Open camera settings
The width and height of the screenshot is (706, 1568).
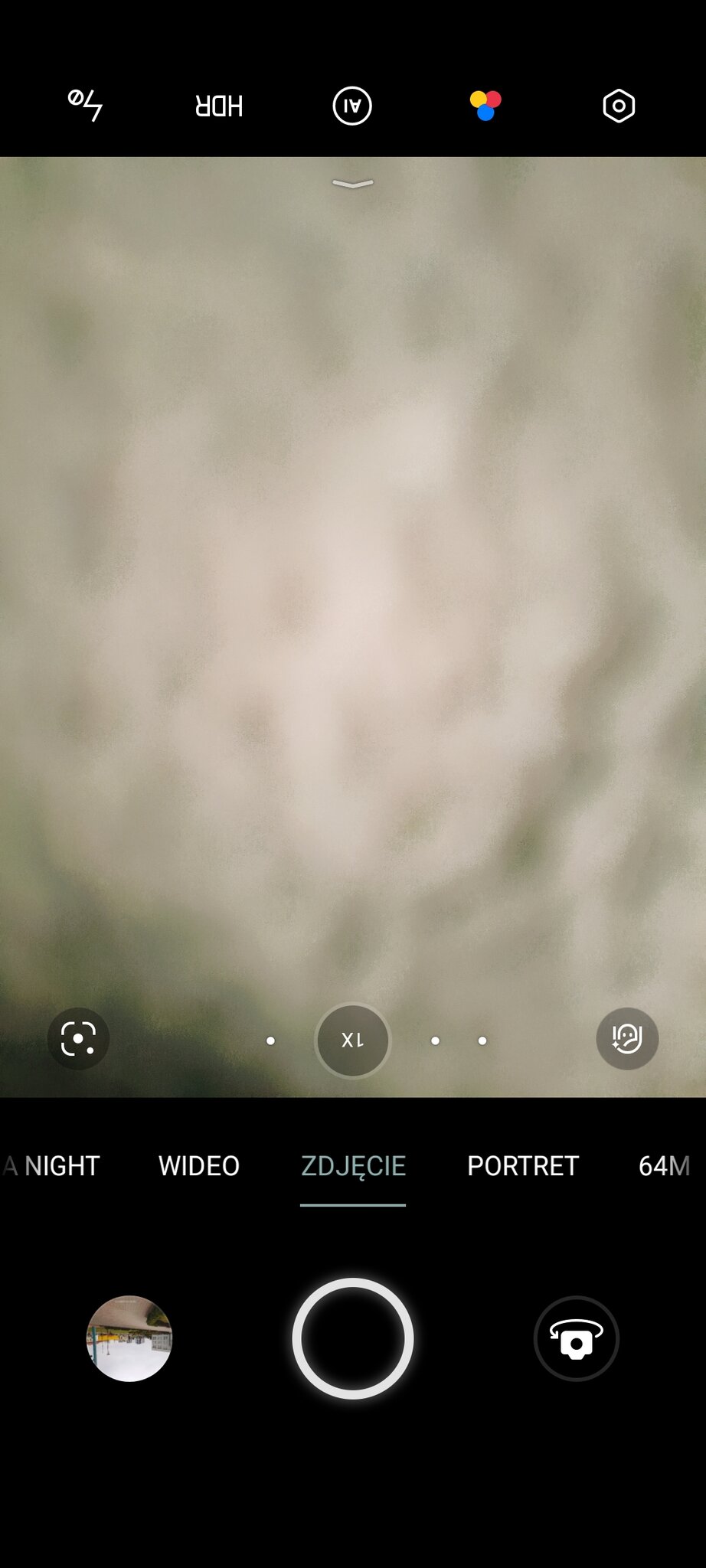tap(619, 106)
